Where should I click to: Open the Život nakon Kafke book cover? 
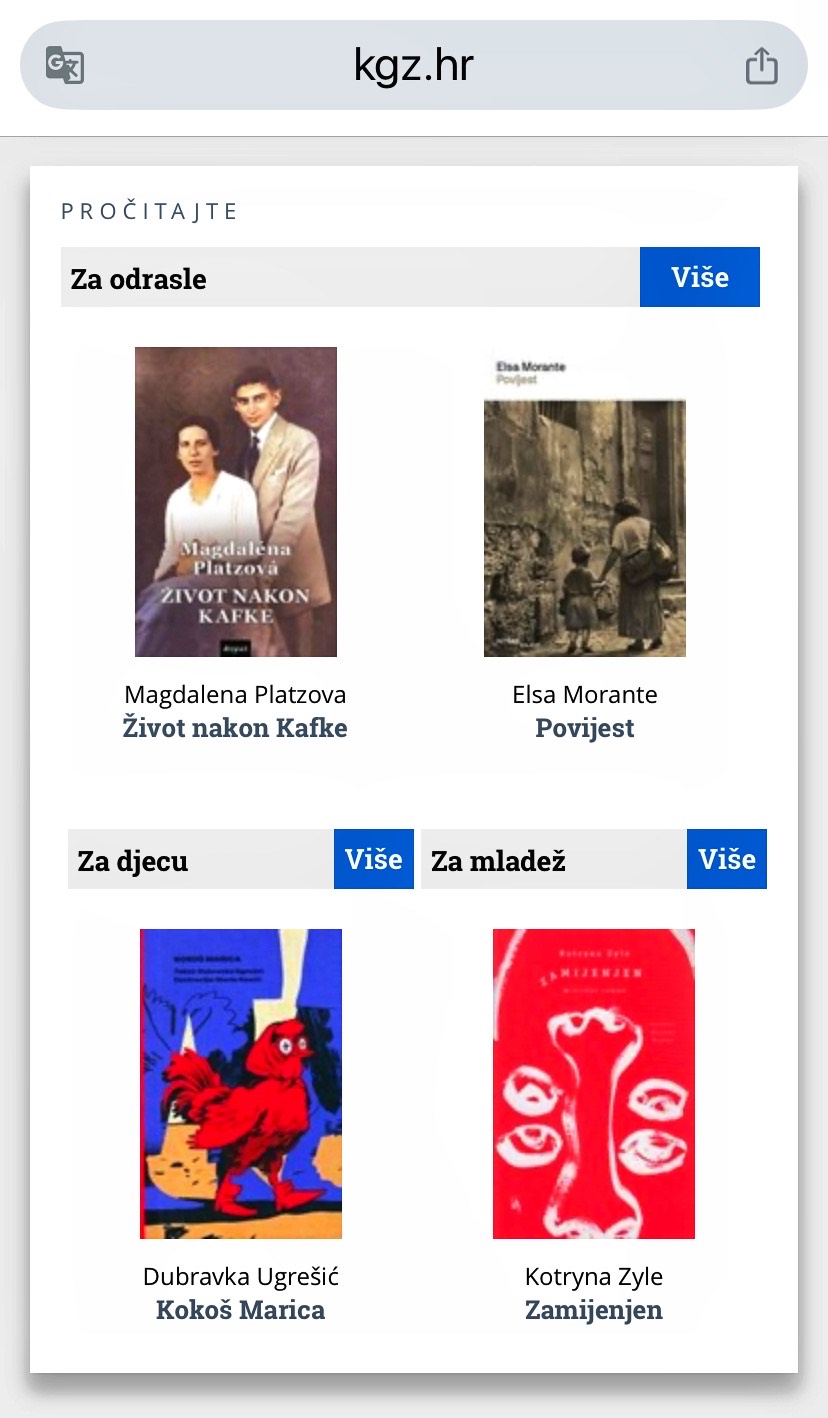click(x=236, y=502)
